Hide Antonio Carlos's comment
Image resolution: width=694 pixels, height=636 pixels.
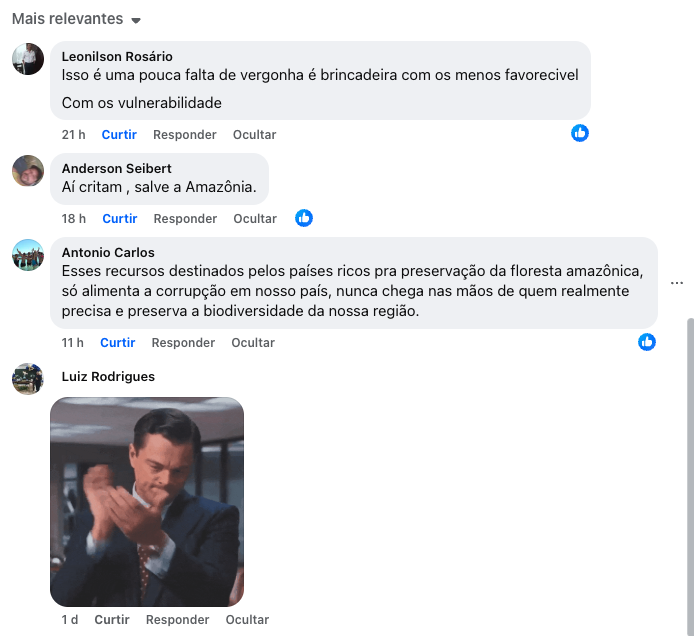pyautogui.click(x=252, y=342)
